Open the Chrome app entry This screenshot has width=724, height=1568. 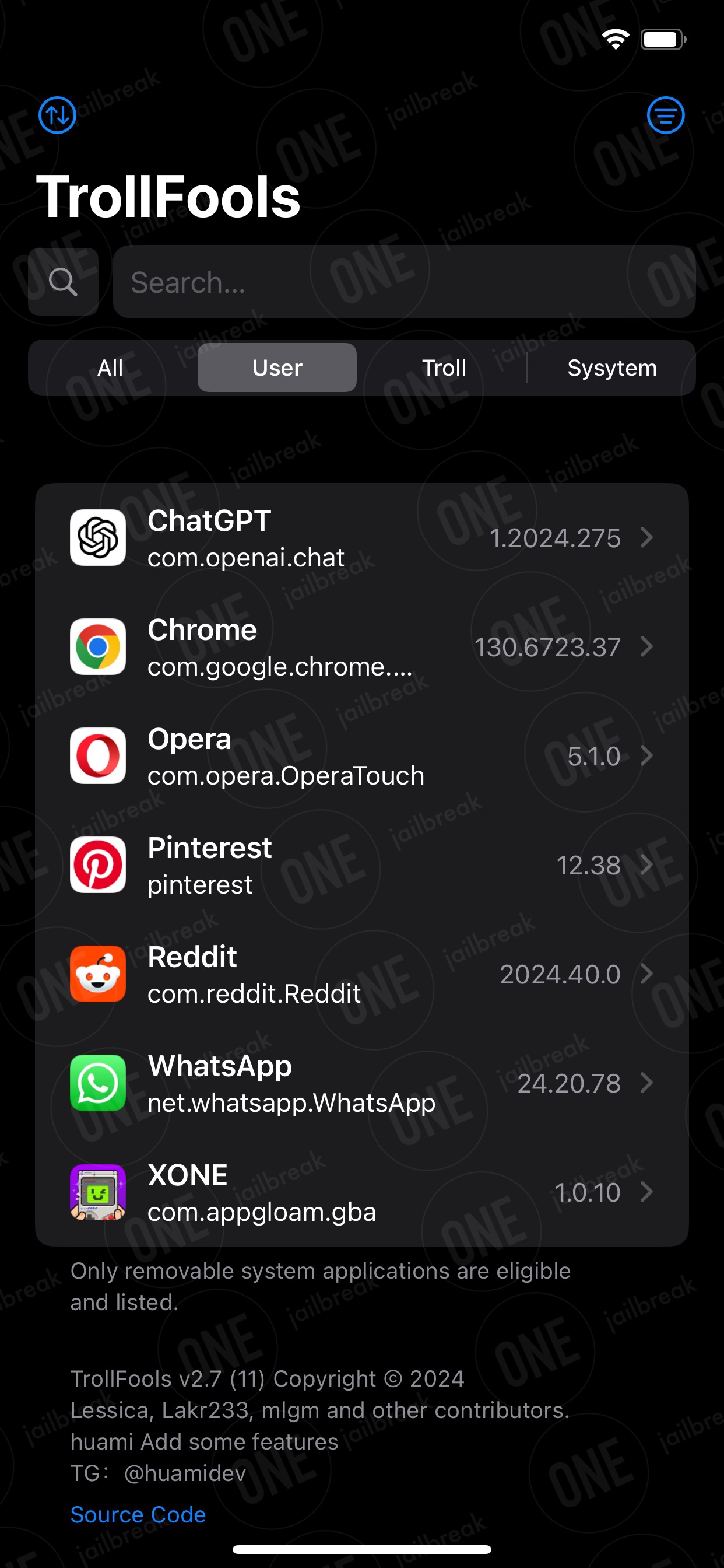click(x=362, y=647)
